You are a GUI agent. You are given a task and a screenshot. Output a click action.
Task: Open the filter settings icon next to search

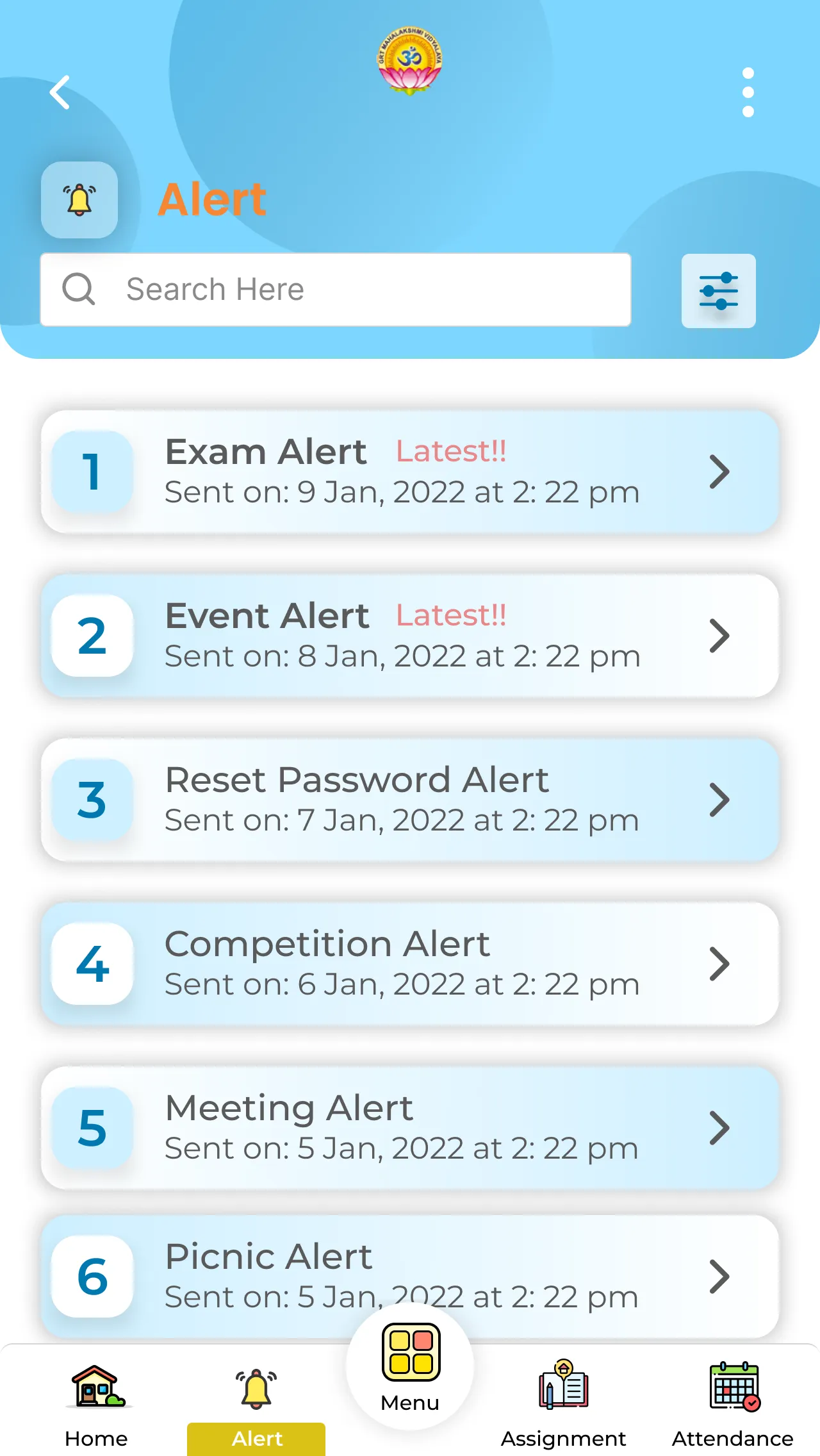click(x=718, y=290)
